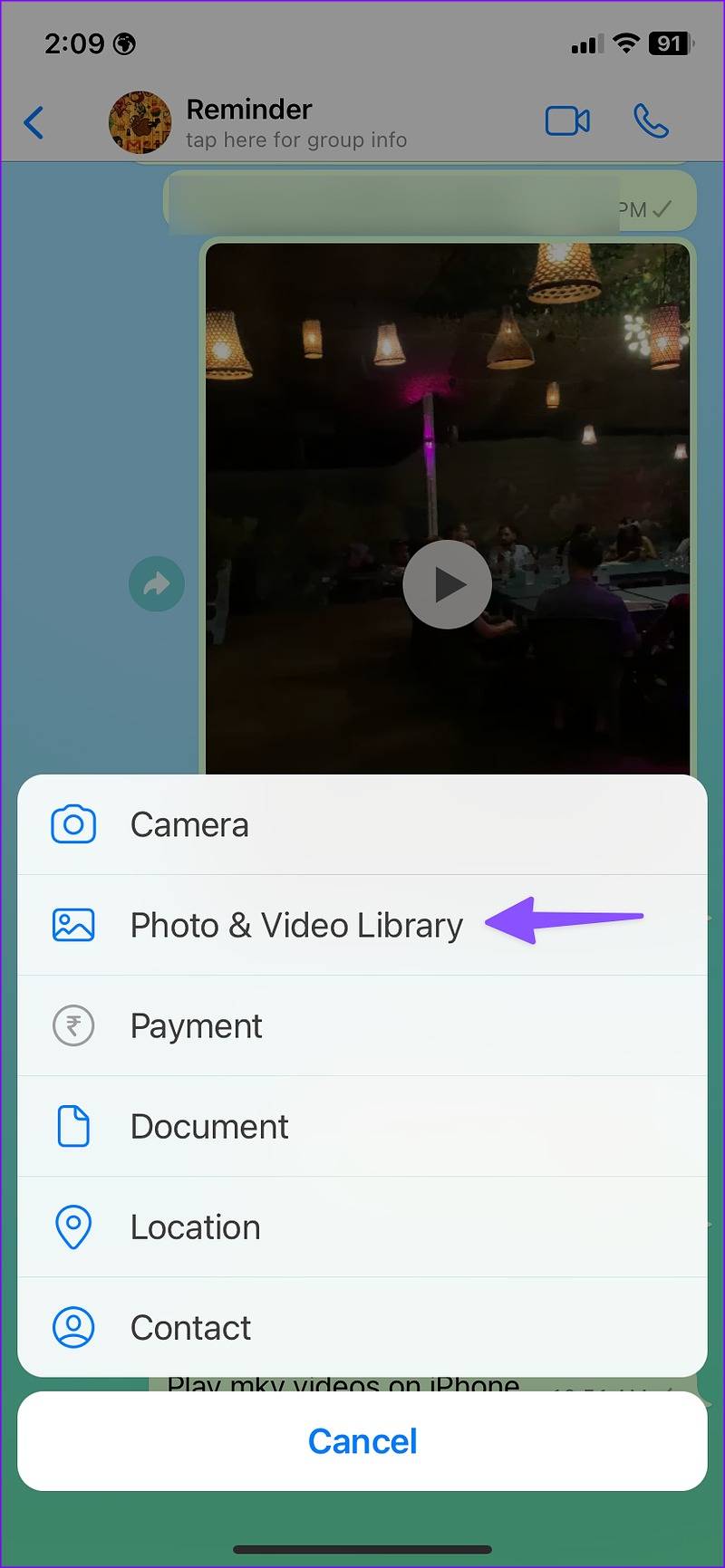This screenshot has height=1568, width=725.
Task: Select the Document icon
Action: (x=73, y=1126)
